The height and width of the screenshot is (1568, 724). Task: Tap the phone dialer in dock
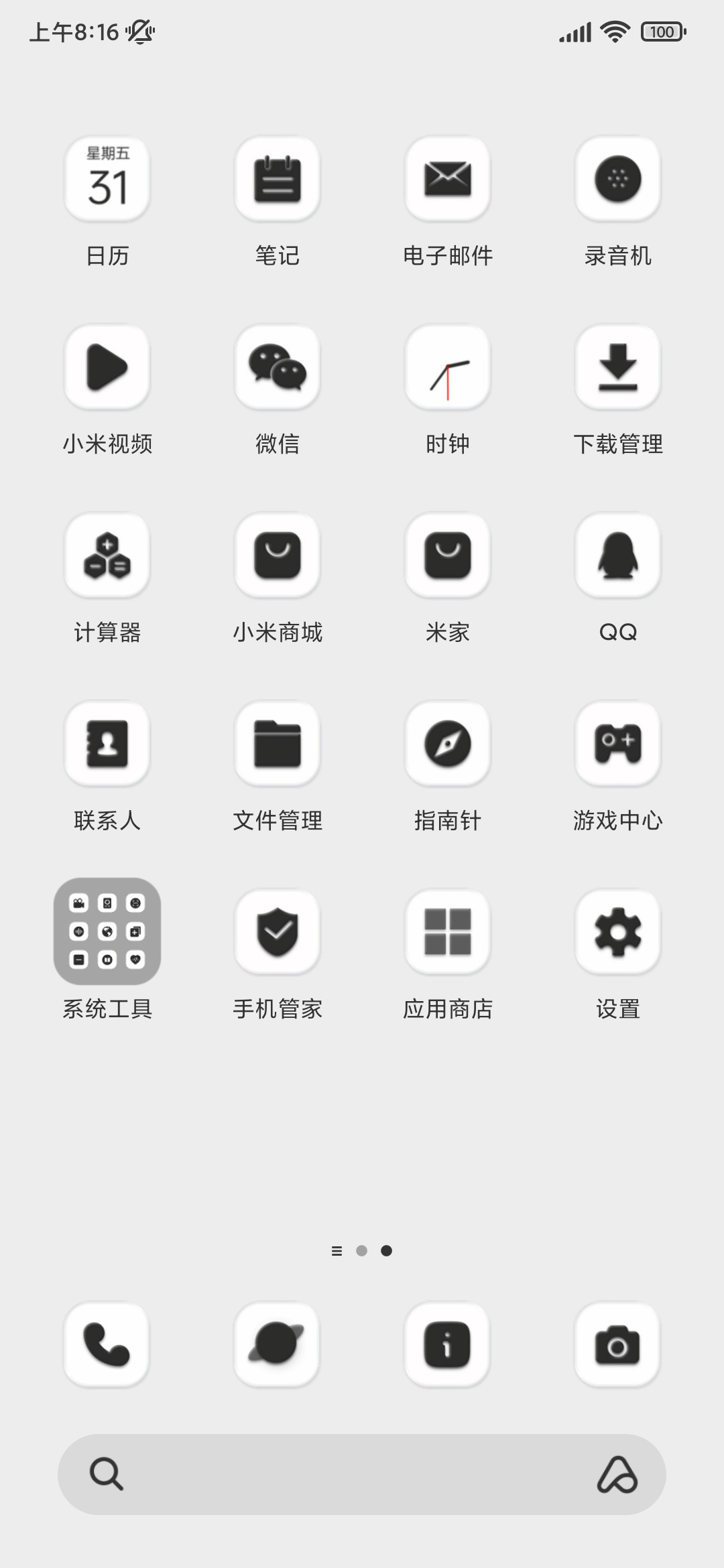click(107, 1344)
